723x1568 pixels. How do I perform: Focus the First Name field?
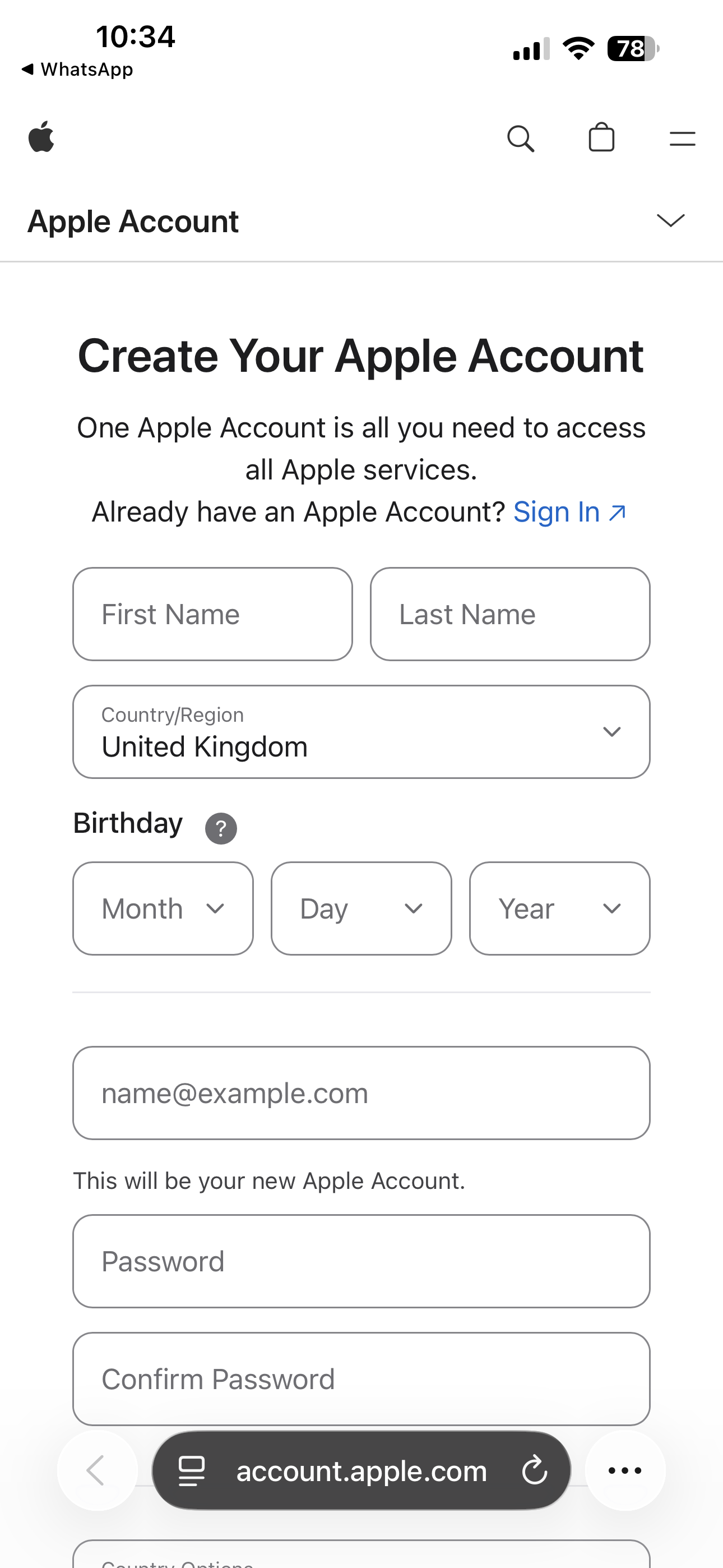[x=212, y=614]
